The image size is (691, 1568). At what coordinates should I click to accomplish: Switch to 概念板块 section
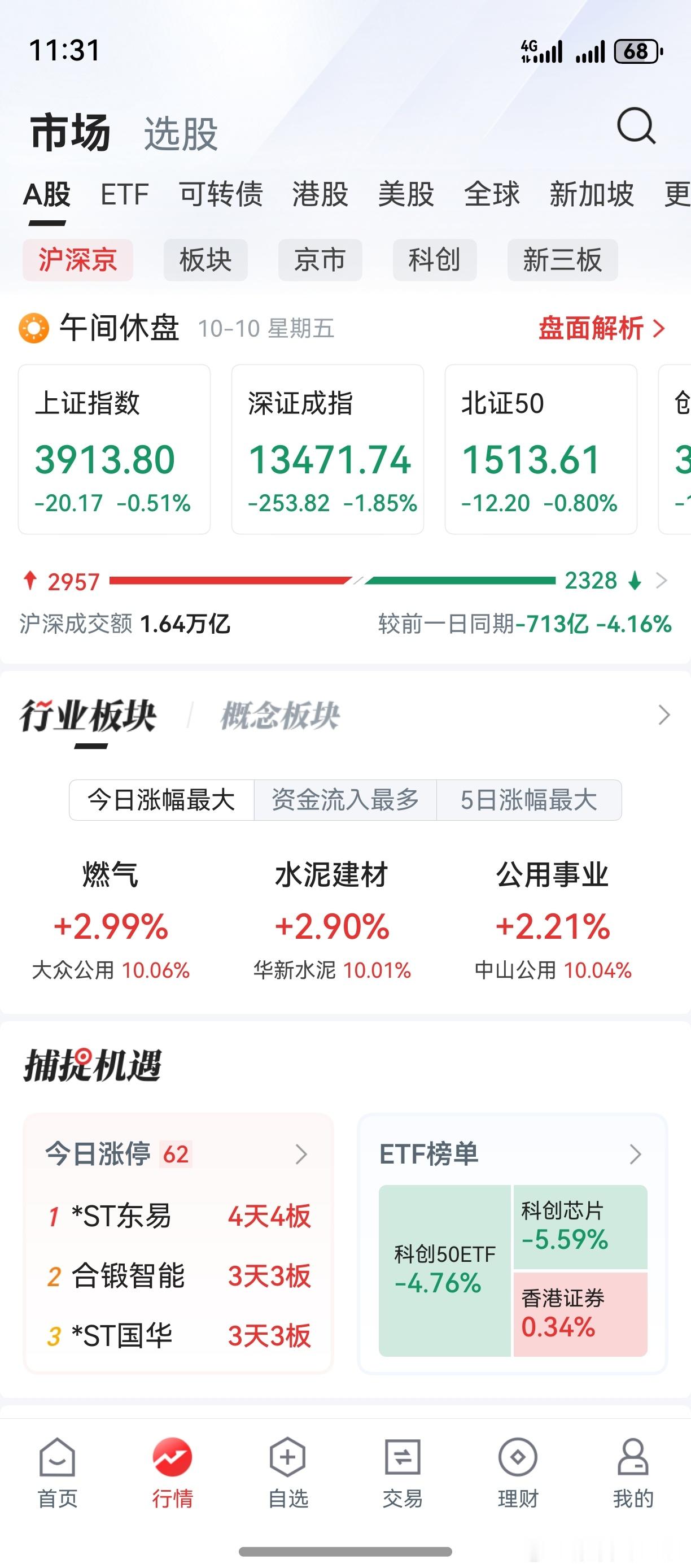tap(280, 715)
